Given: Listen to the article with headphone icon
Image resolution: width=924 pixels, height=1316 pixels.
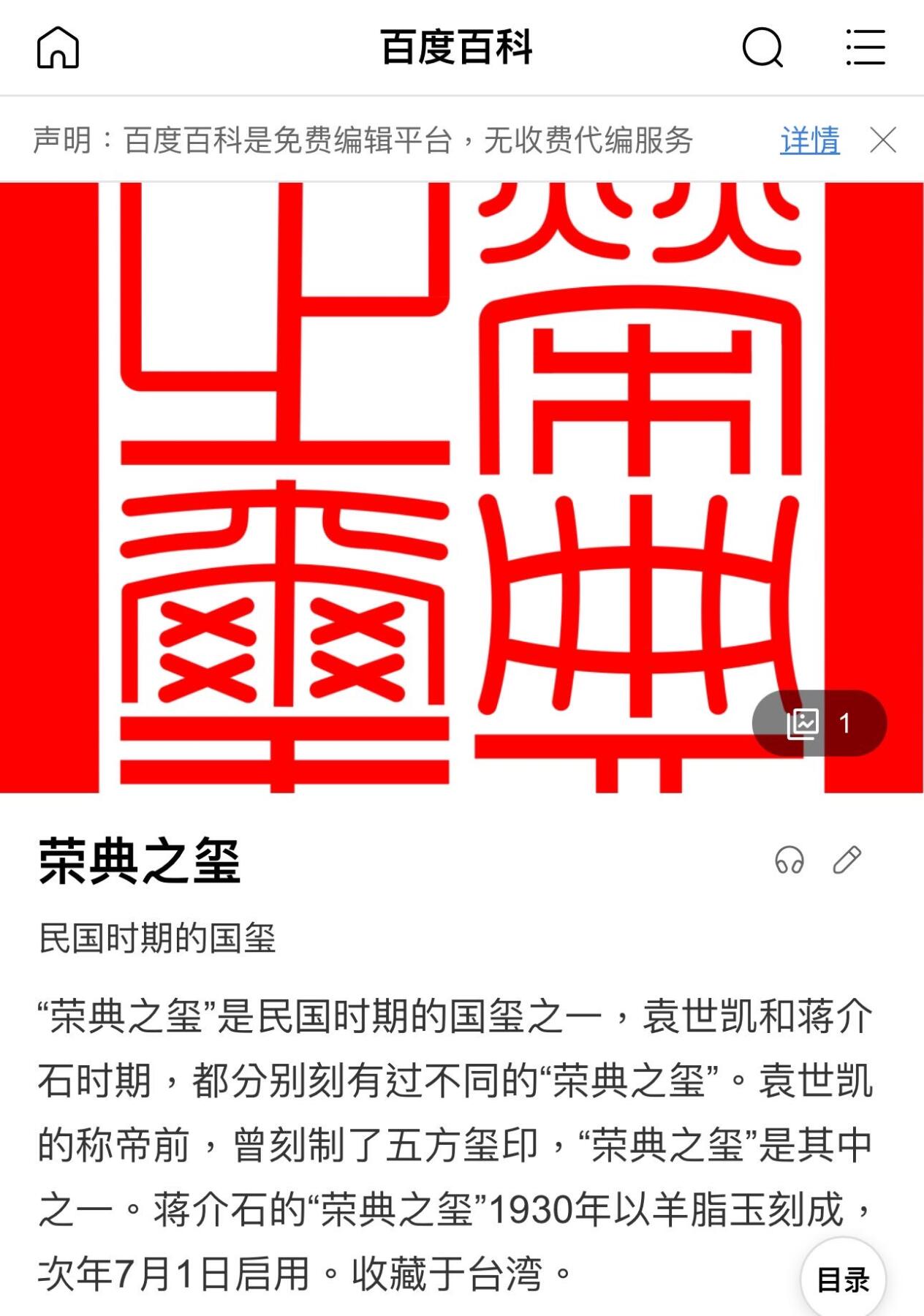Looking at the screenshot, I should 789,861.
